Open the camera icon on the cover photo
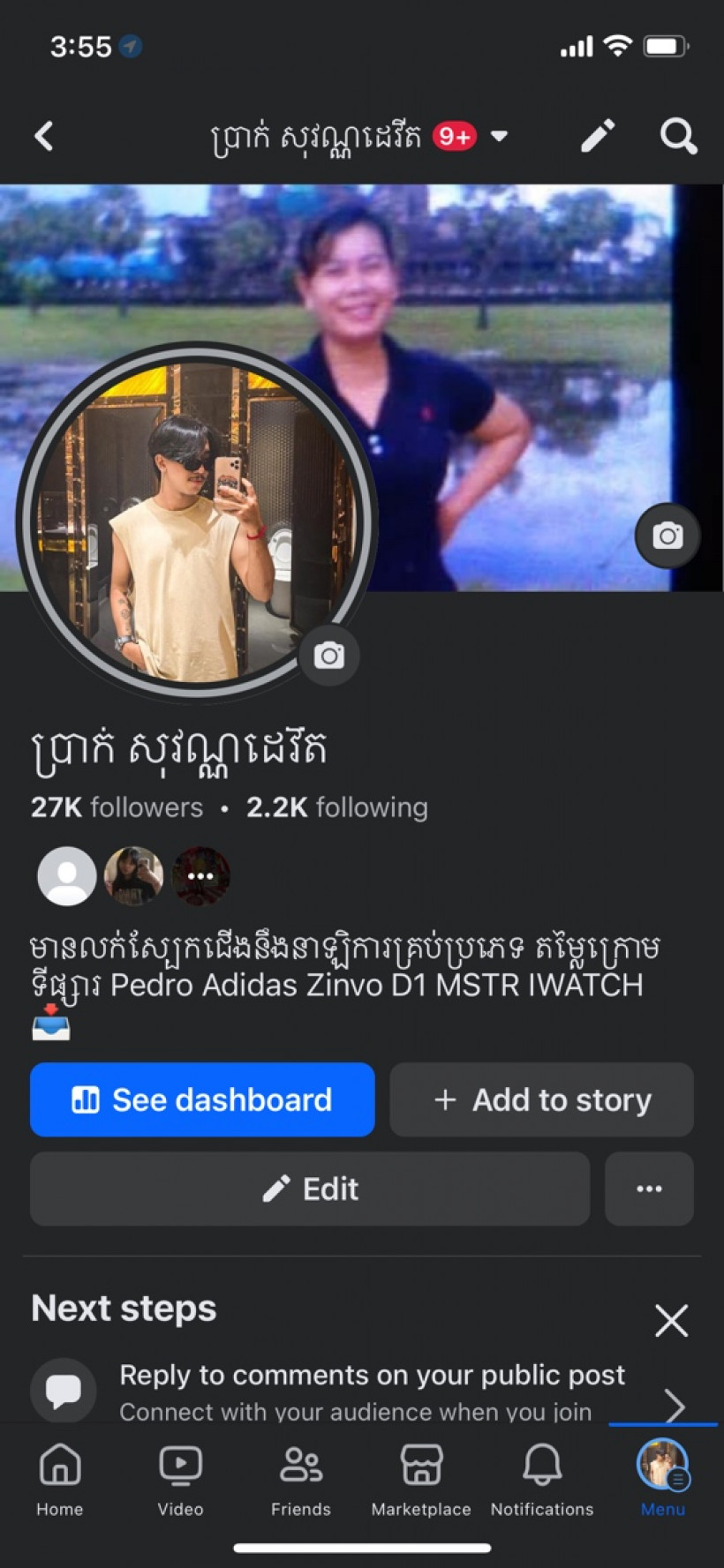 (x=667, y=536)
